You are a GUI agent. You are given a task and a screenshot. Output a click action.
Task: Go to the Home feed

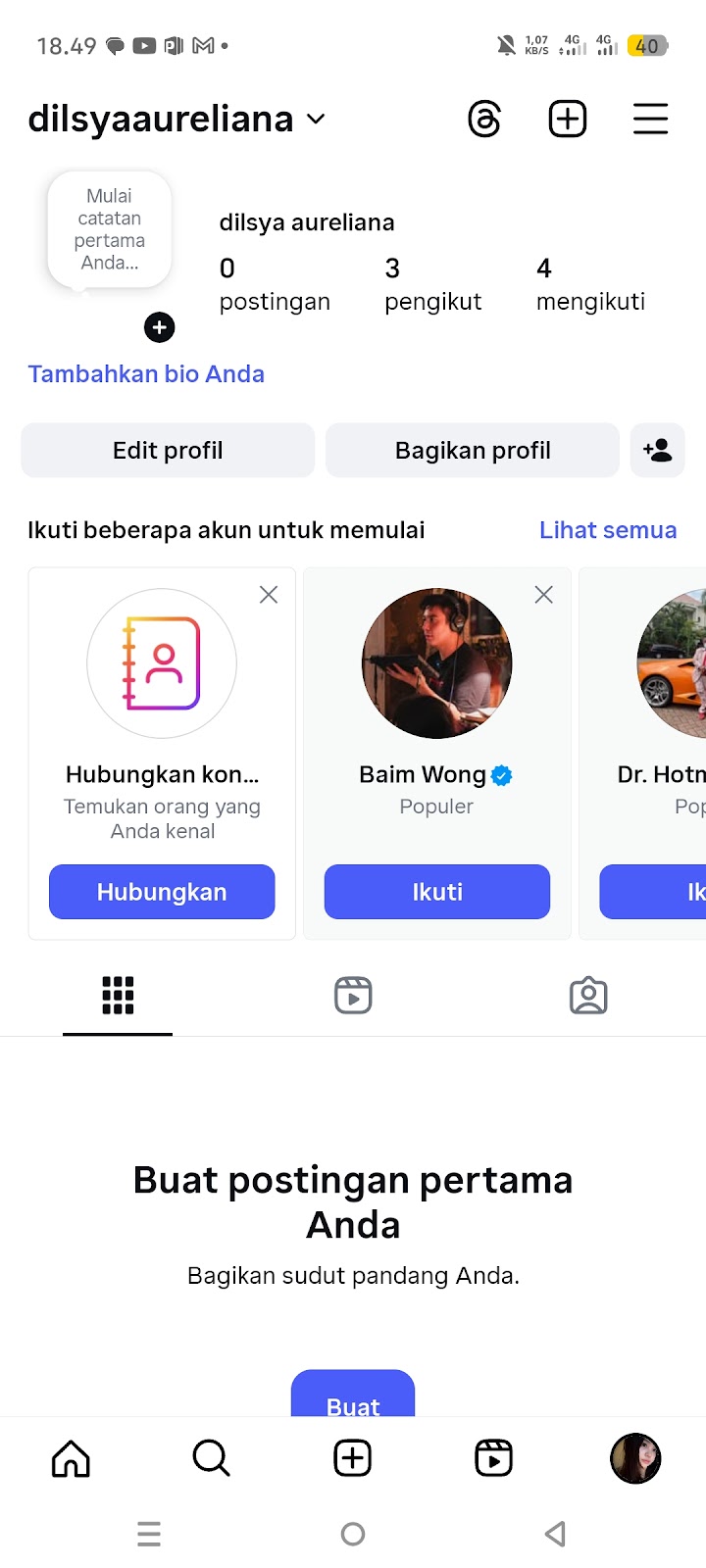click(x=71, y=1458)
